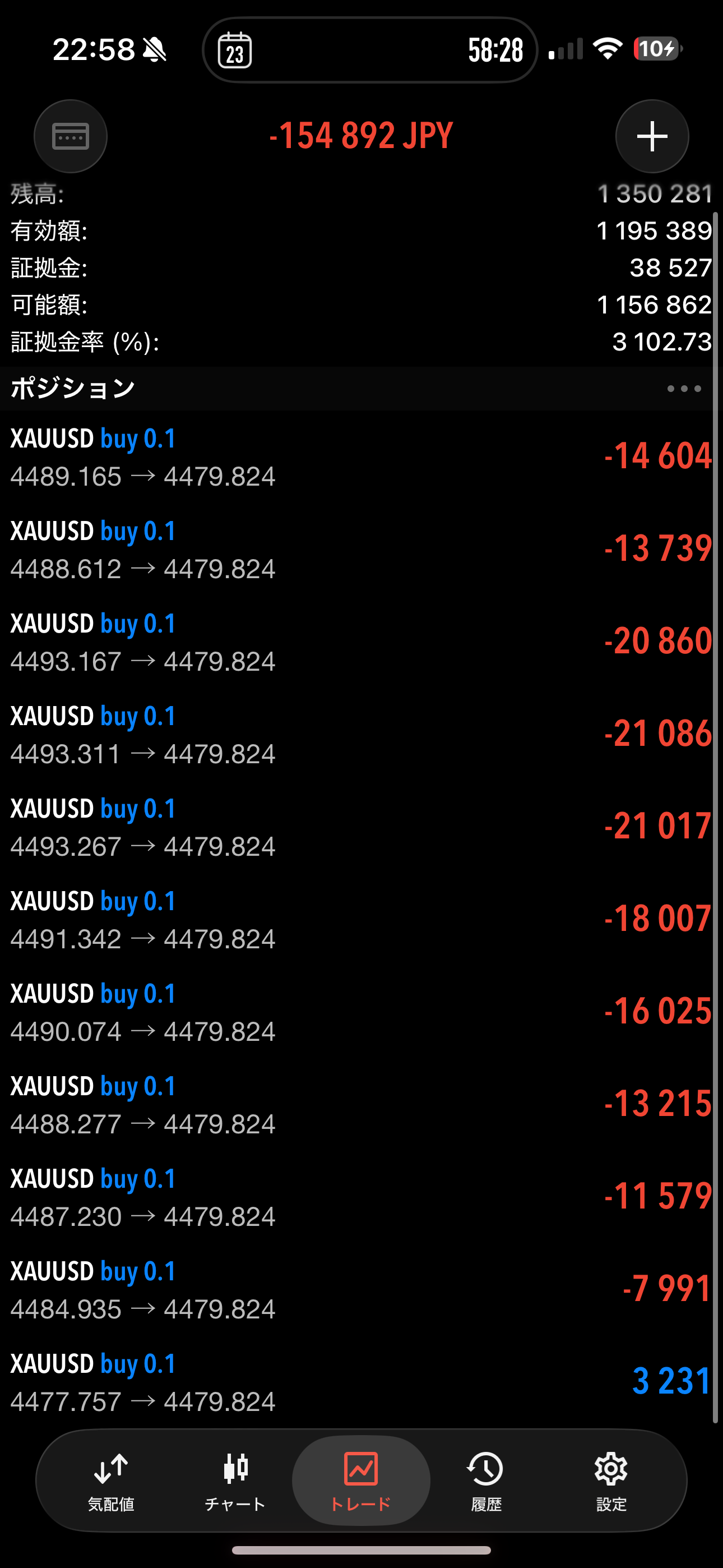This screenshot has height=1568, width=723.
Task: Open the accounts card icon
Action: coord(71,136)
